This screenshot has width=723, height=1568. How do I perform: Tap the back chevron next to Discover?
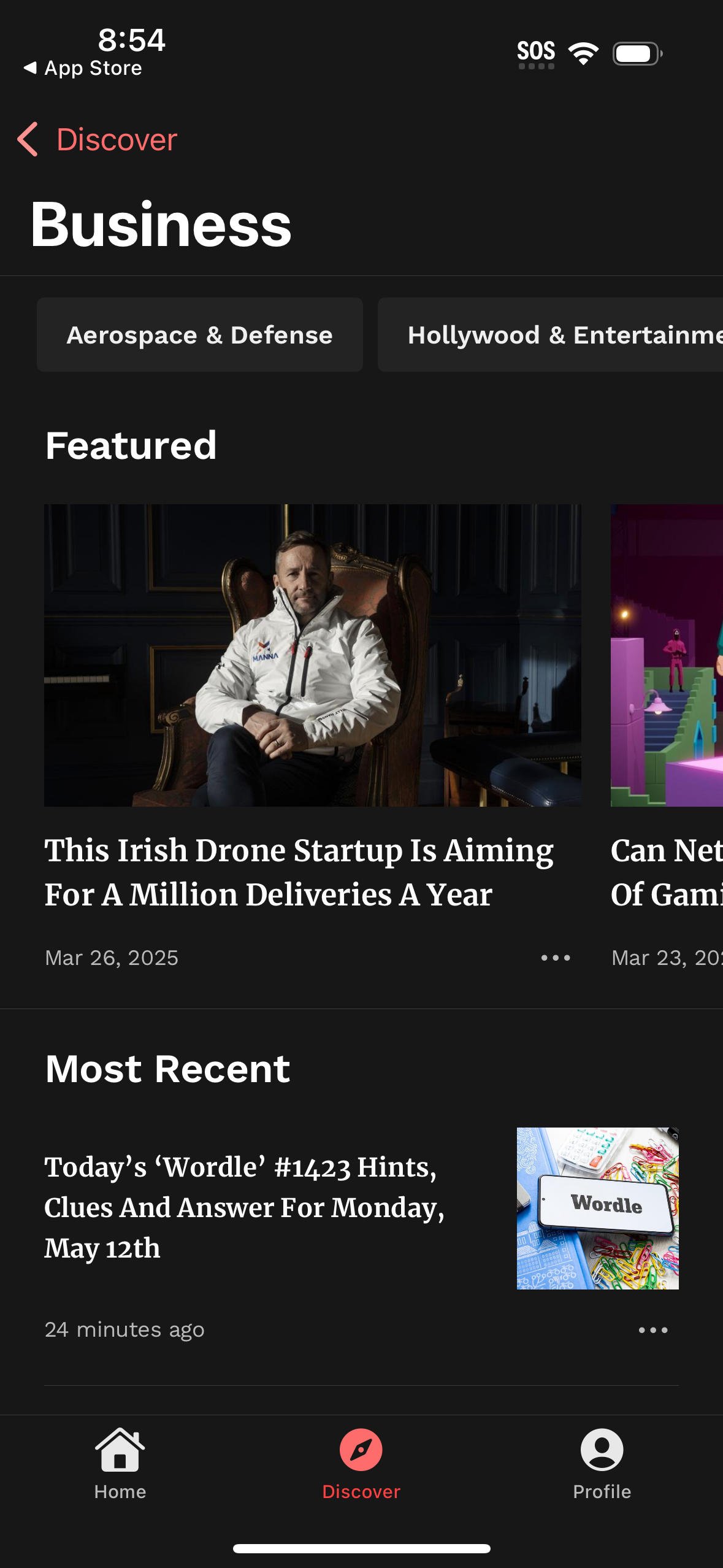point(28,139)
